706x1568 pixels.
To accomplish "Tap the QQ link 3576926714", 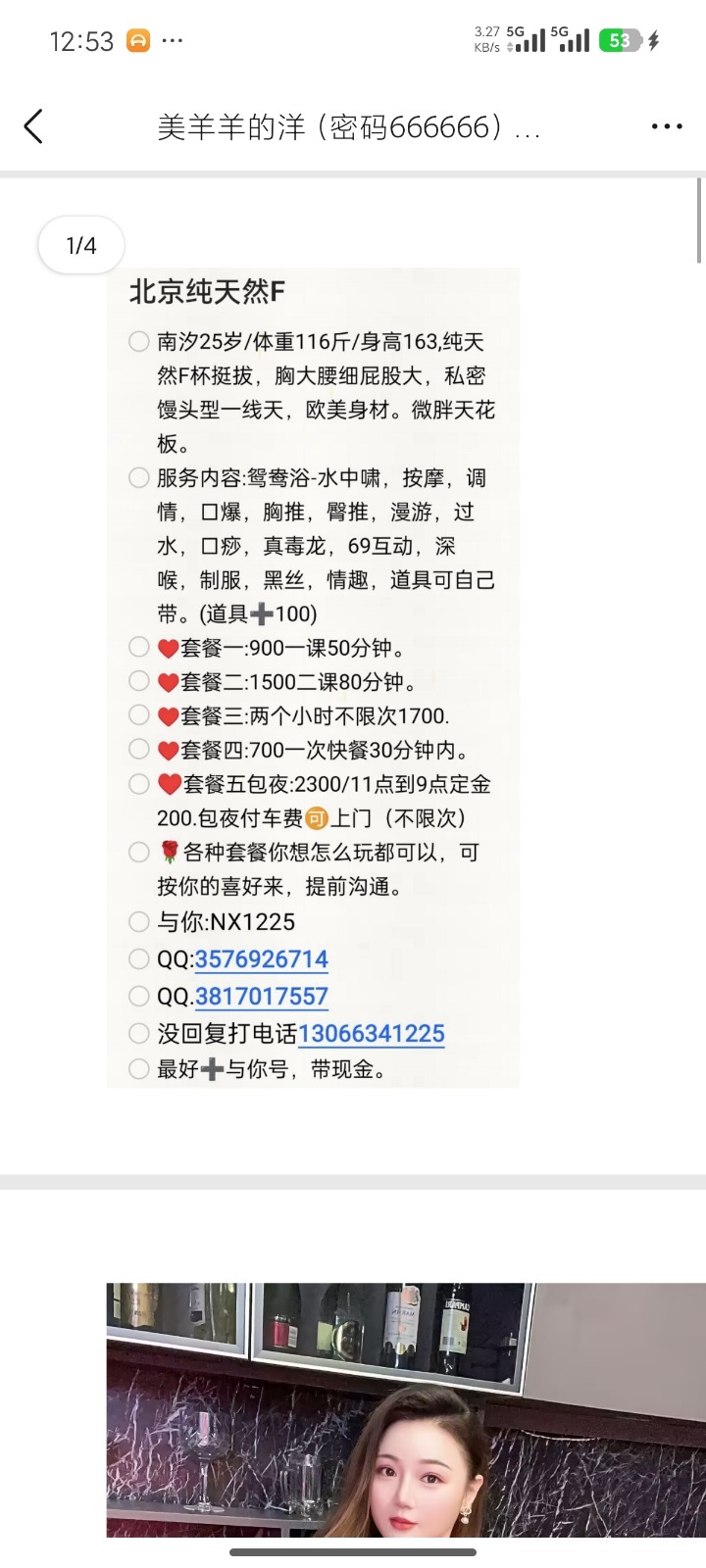I will [x=261, y=958].
